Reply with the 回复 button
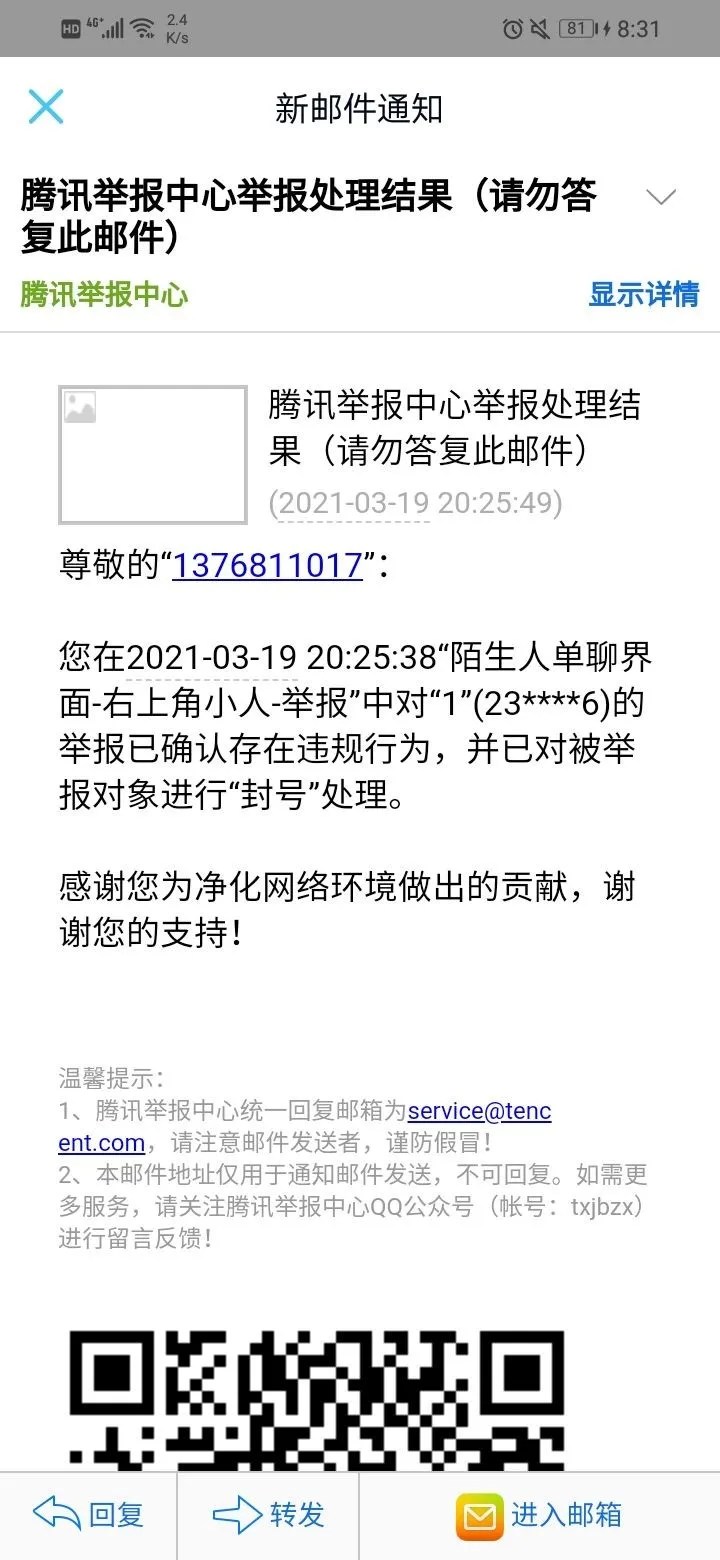Image resolution: width=720 pixels, height=1560 pixels. coord(89,1515)
